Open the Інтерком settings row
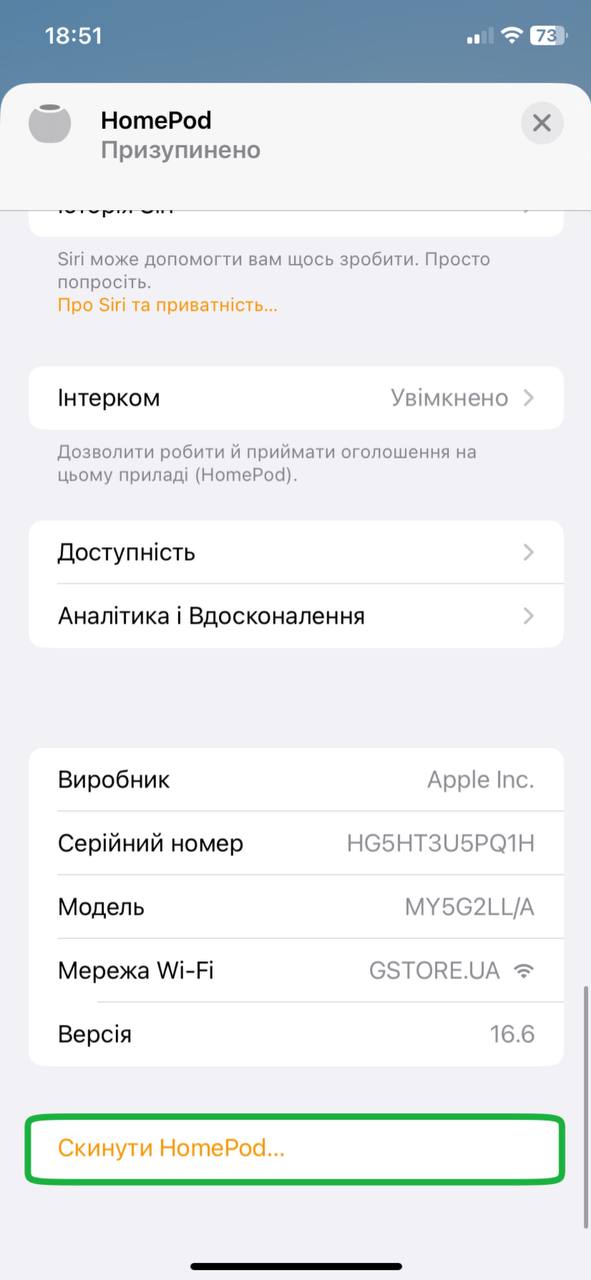The image size is (591, 1280). click(296, 398)
